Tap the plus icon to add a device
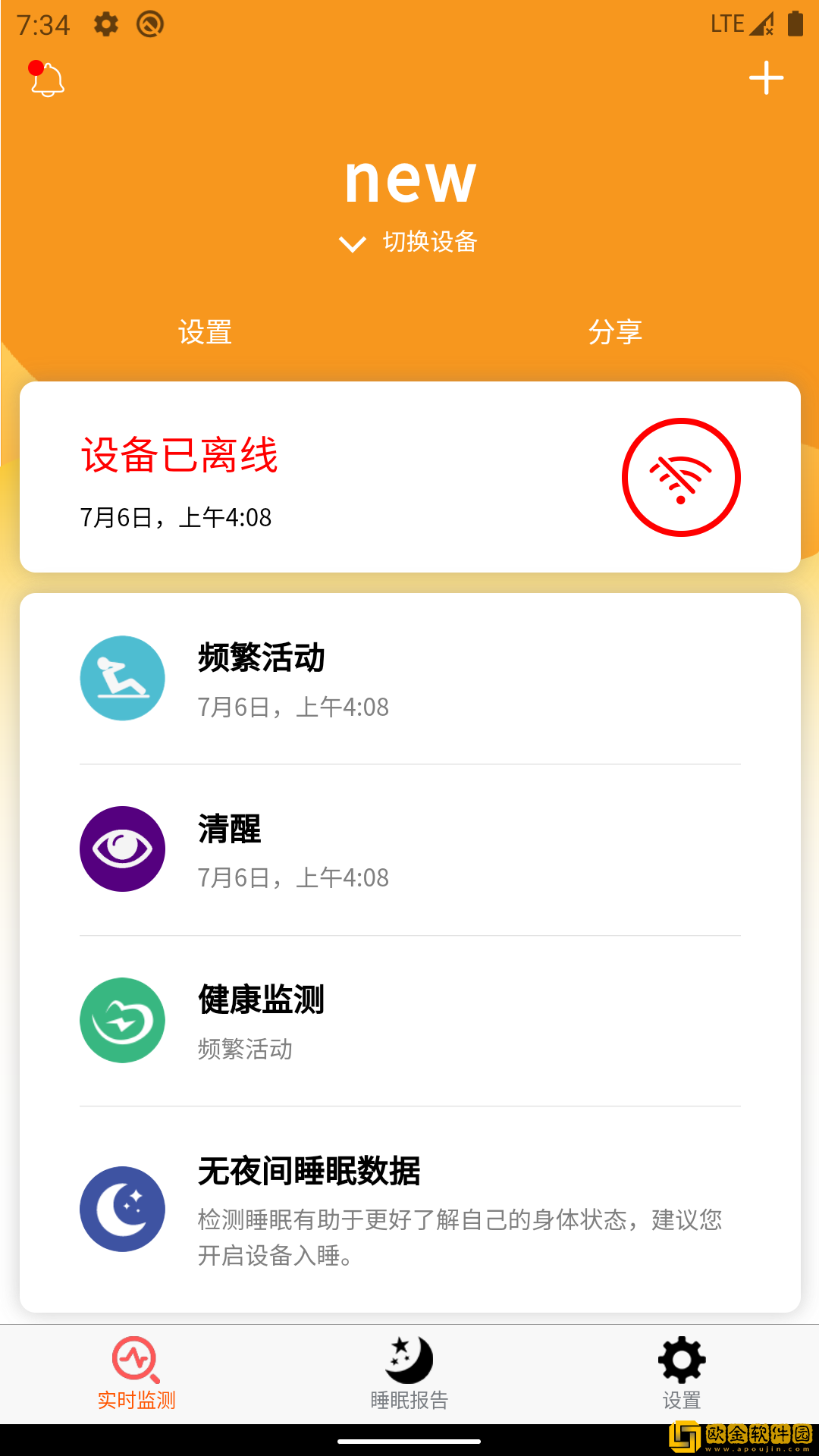Screen dimensions: 819x1456 tap(766, 77)
